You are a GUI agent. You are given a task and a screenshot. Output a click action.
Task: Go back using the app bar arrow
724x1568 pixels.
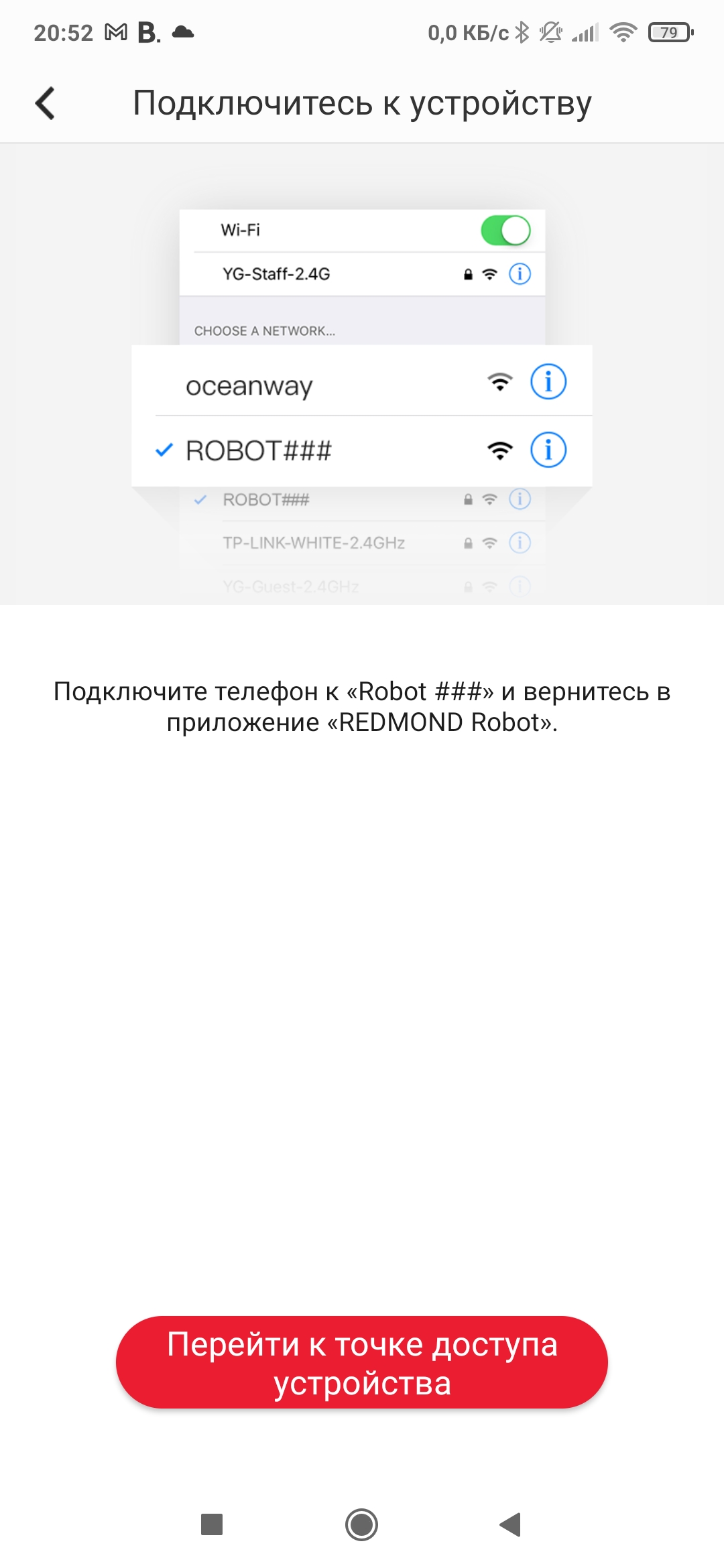(x=45, y=104)
